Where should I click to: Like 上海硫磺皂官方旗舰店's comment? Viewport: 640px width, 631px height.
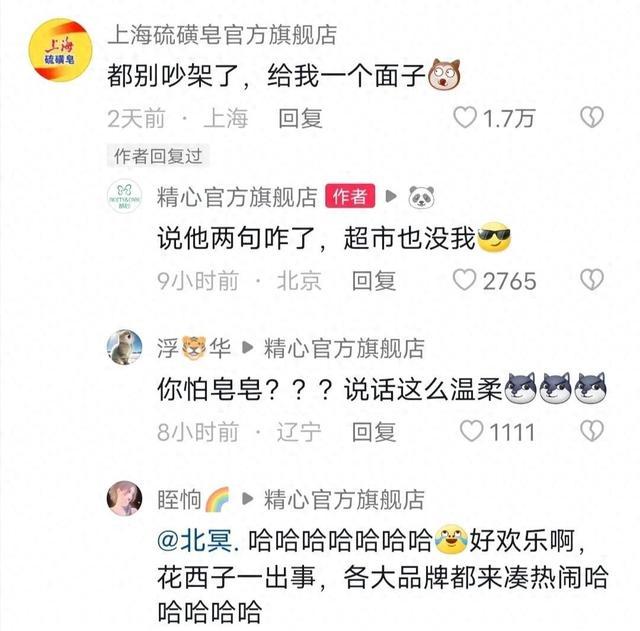[465, 118]
